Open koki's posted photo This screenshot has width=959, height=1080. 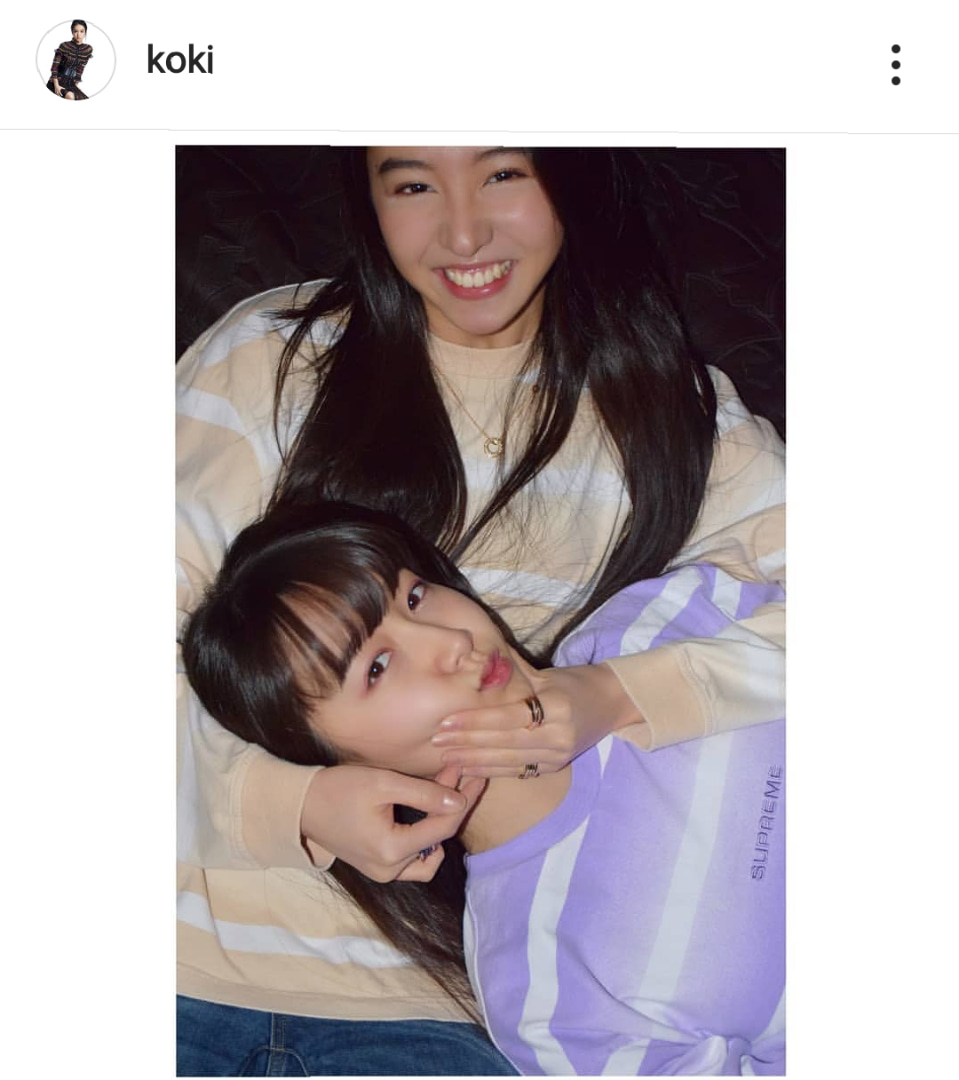(480, 610)
